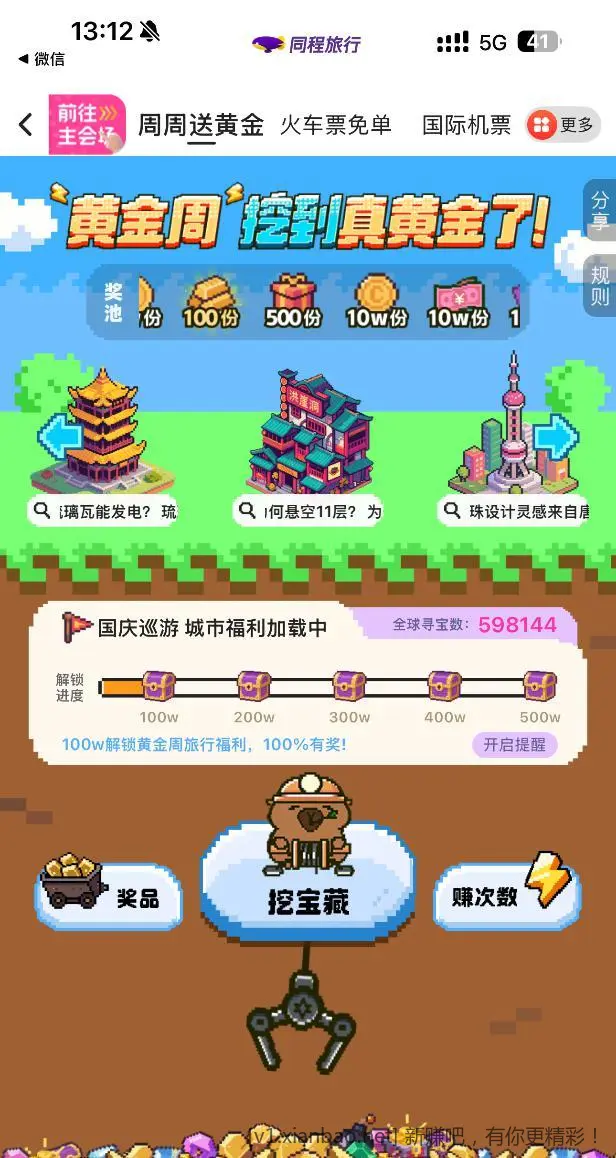
Task: Go back with the top-left arrow
Action: tap(26, 125)
